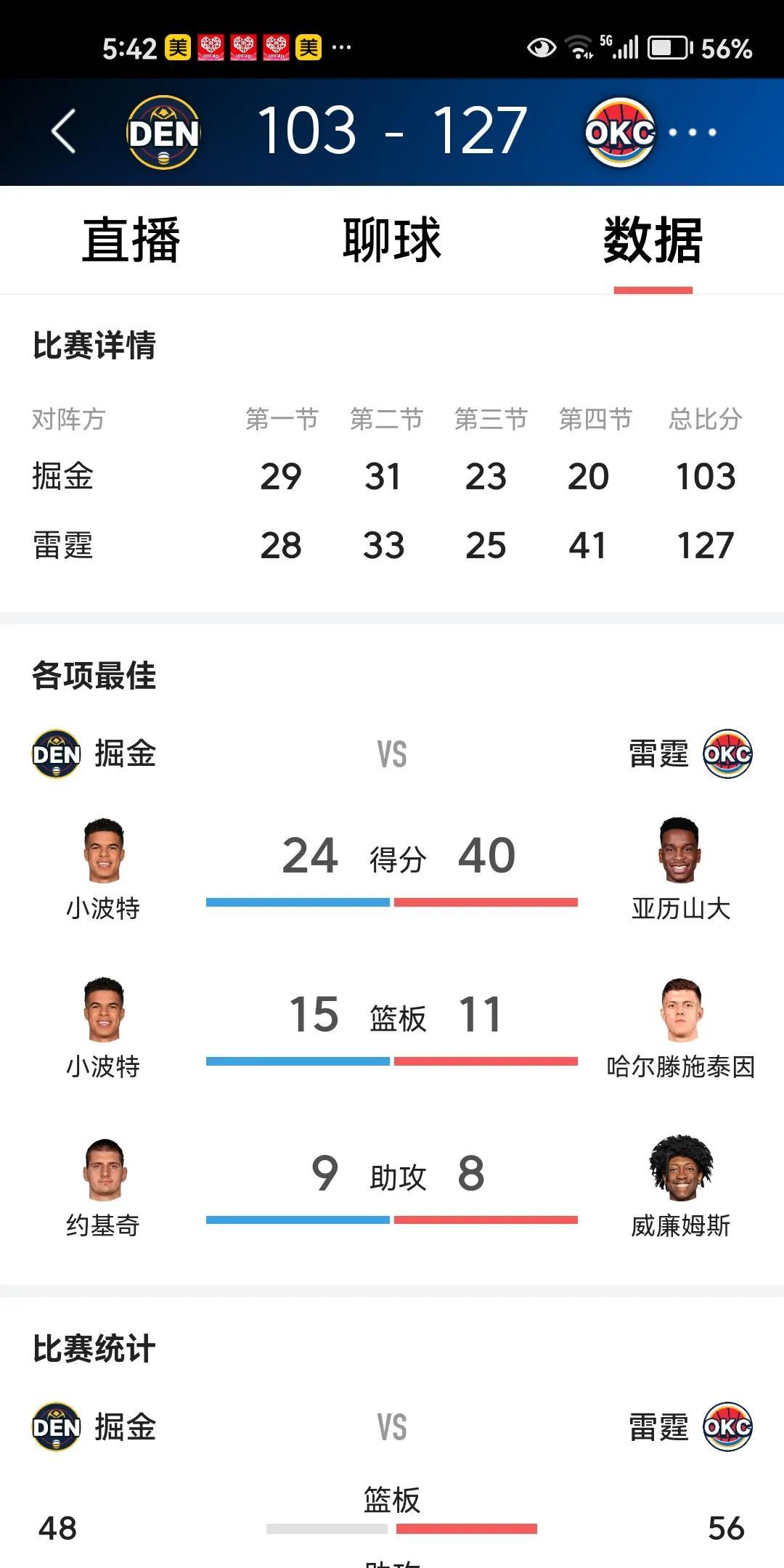Tap the game score 103 - 127 in header

pos(392,133)
